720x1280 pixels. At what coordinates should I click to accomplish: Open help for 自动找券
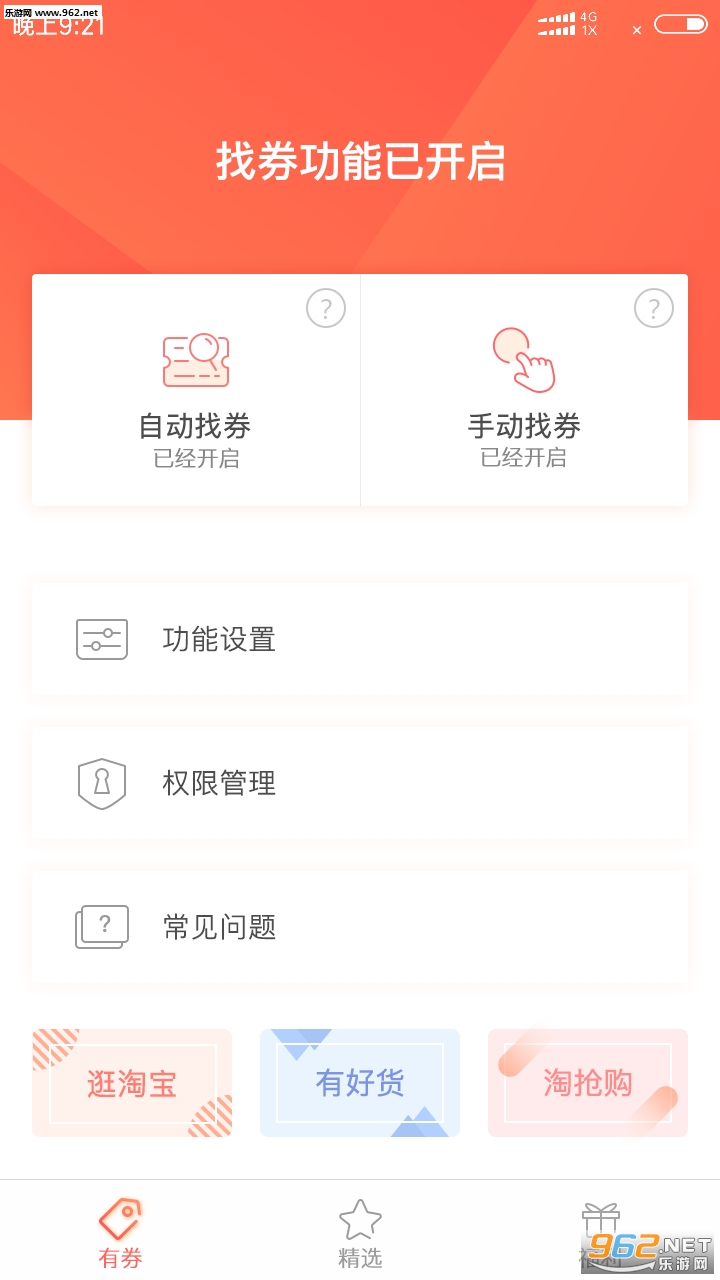point(326,308)
